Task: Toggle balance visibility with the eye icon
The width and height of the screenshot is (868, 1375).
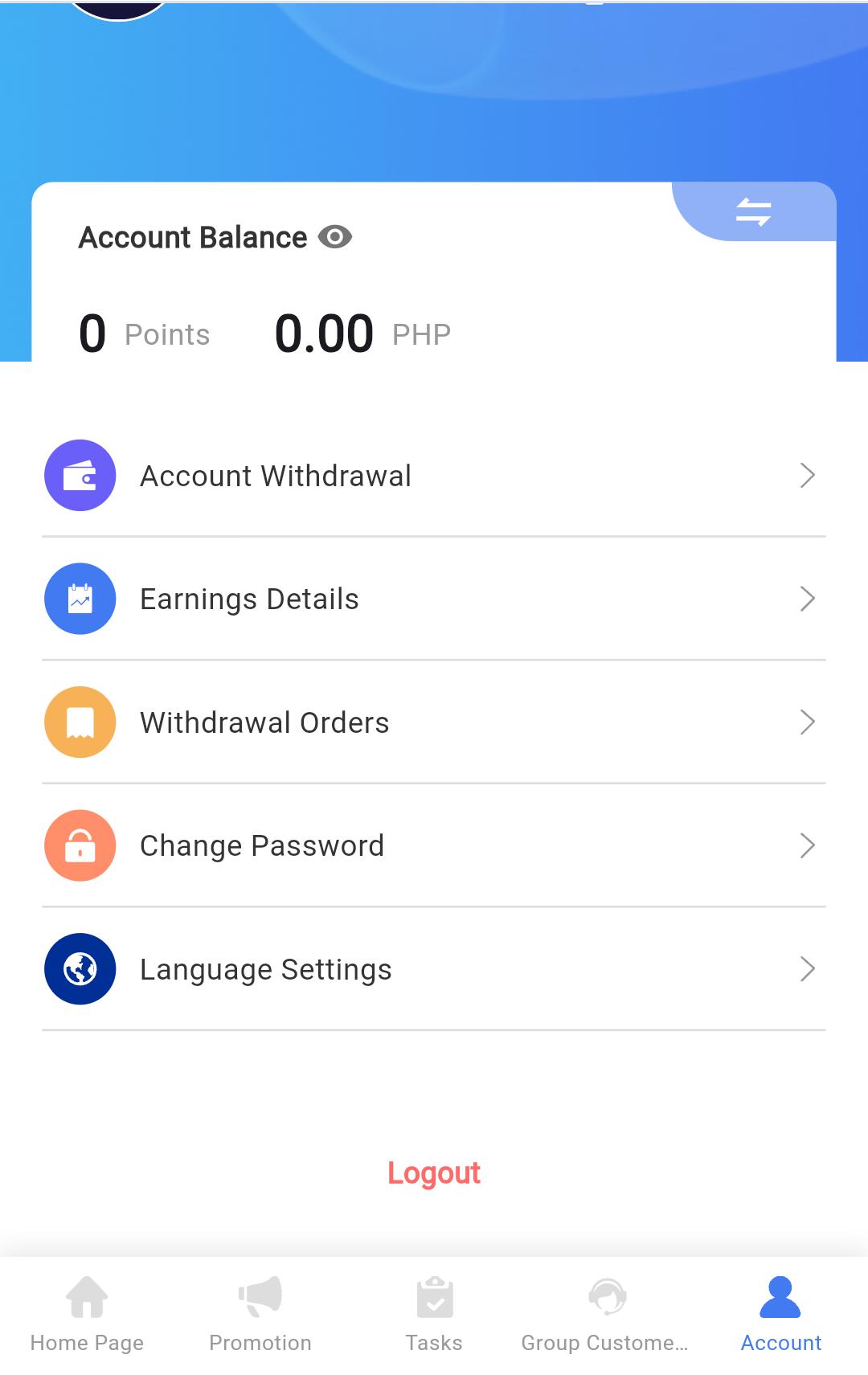Action: [x=334, y=236]
